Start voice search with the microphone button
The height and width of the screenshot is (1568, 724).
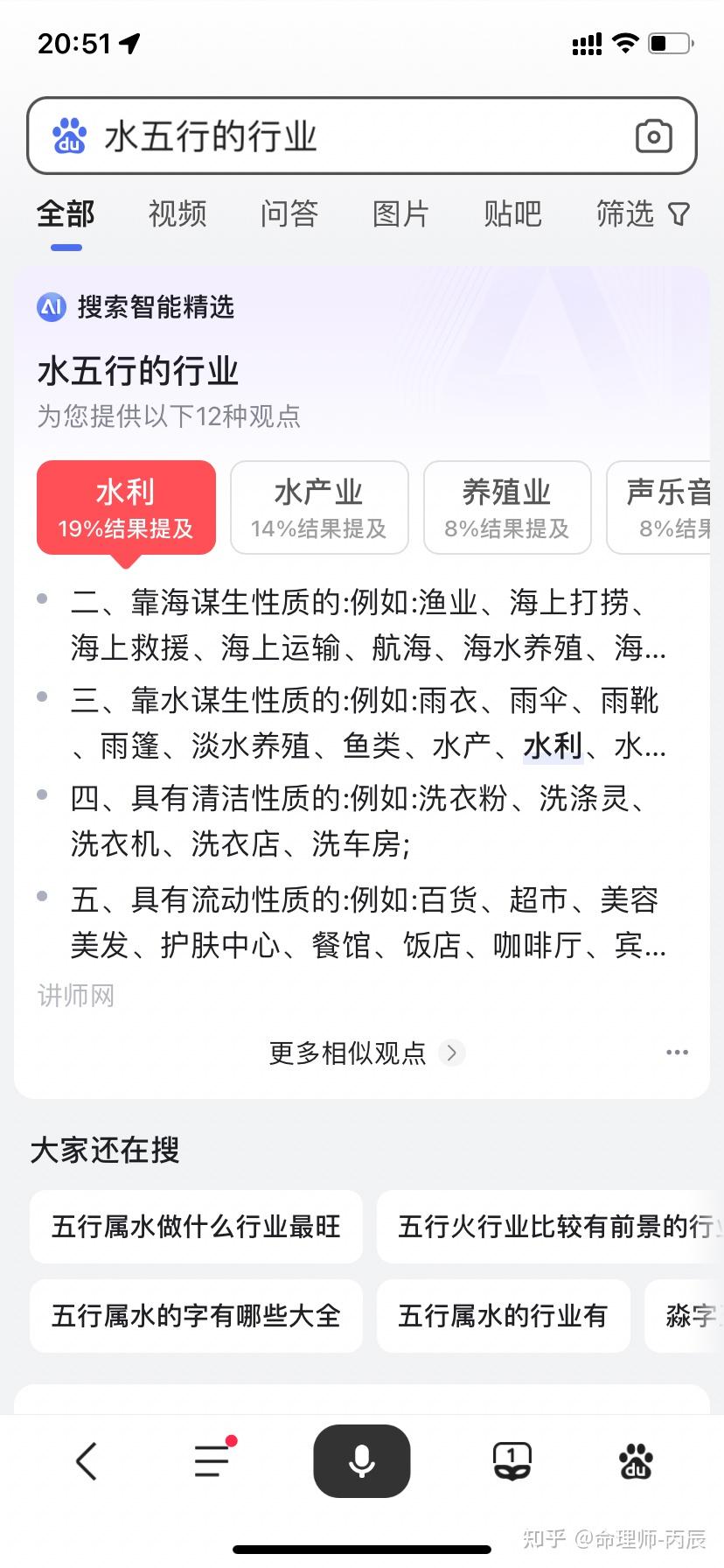pos(362,1461)
